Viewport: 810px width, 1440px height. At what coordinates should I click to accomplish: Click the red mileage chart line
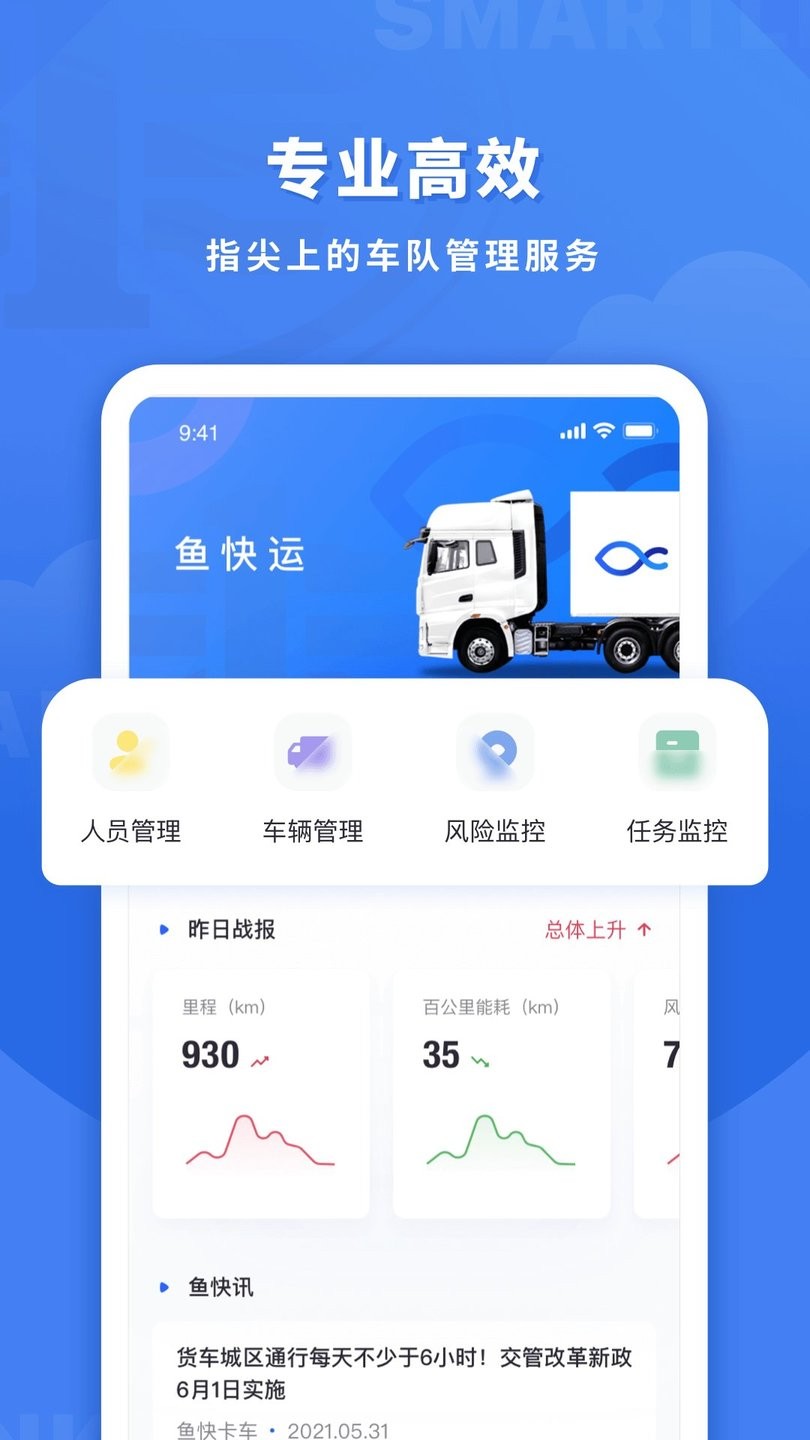pyautogui.click(x=258, y=1140)
